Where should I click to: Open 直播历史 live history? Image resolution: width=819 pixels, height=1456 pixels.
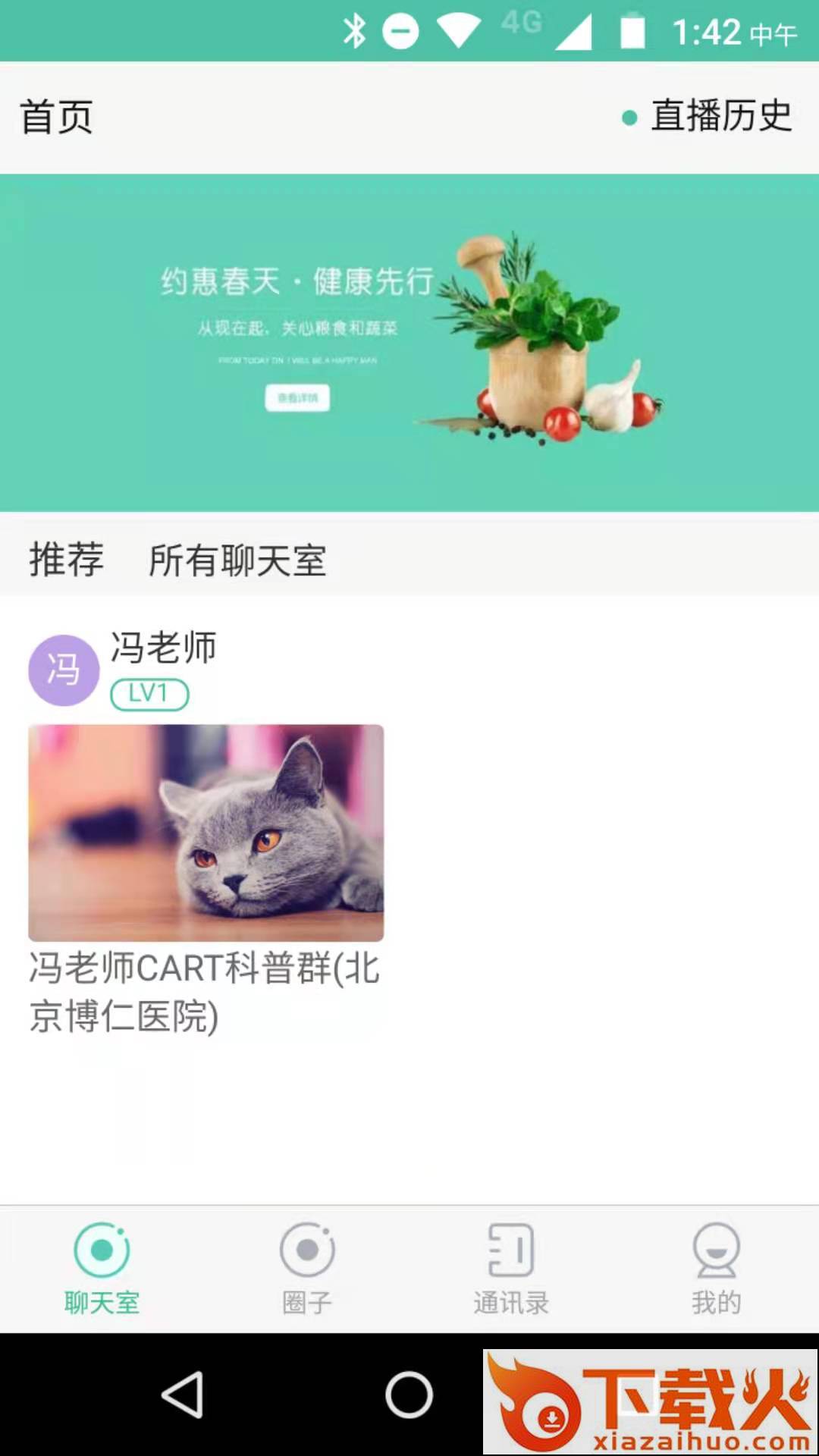click(720, 117)
